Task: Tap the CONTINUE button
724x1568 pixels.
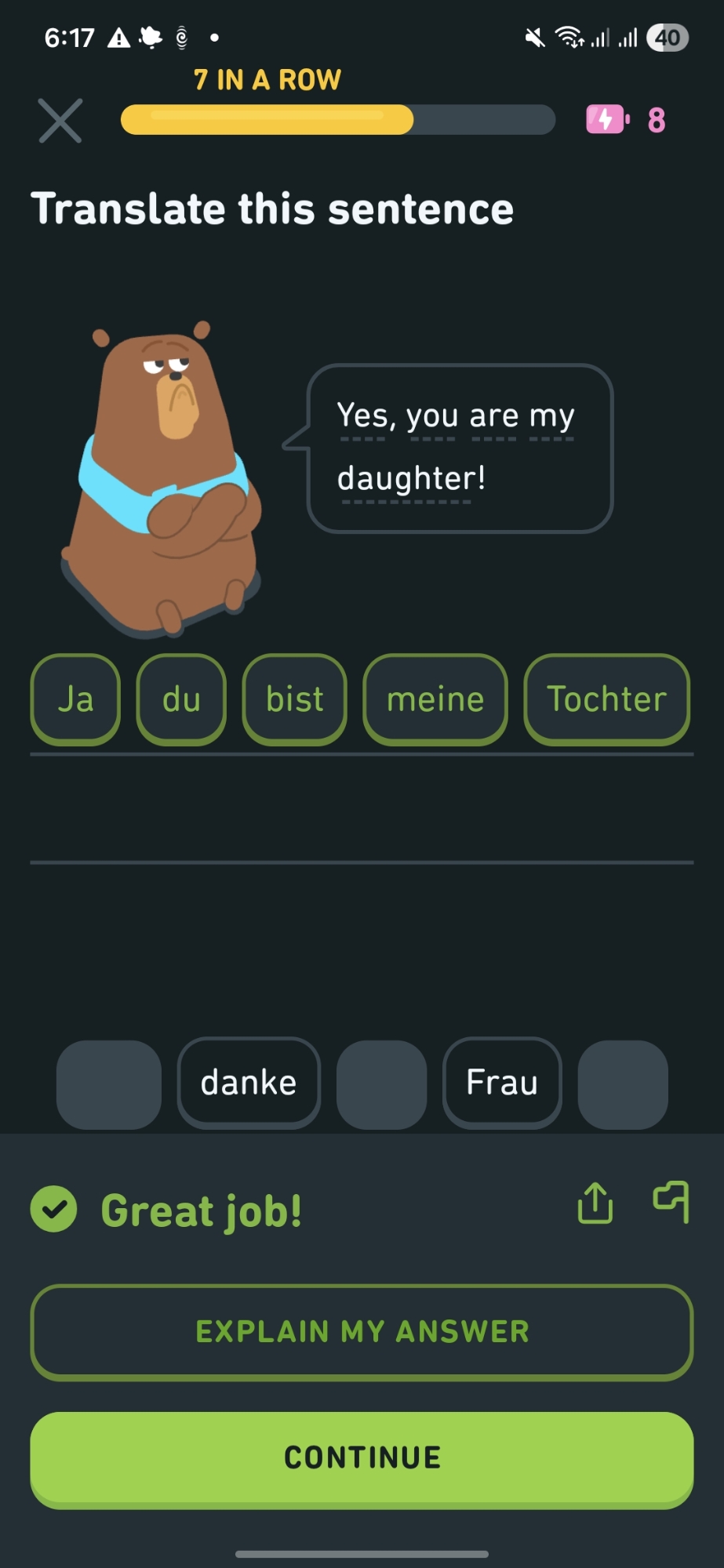Action: [362, 1457]
